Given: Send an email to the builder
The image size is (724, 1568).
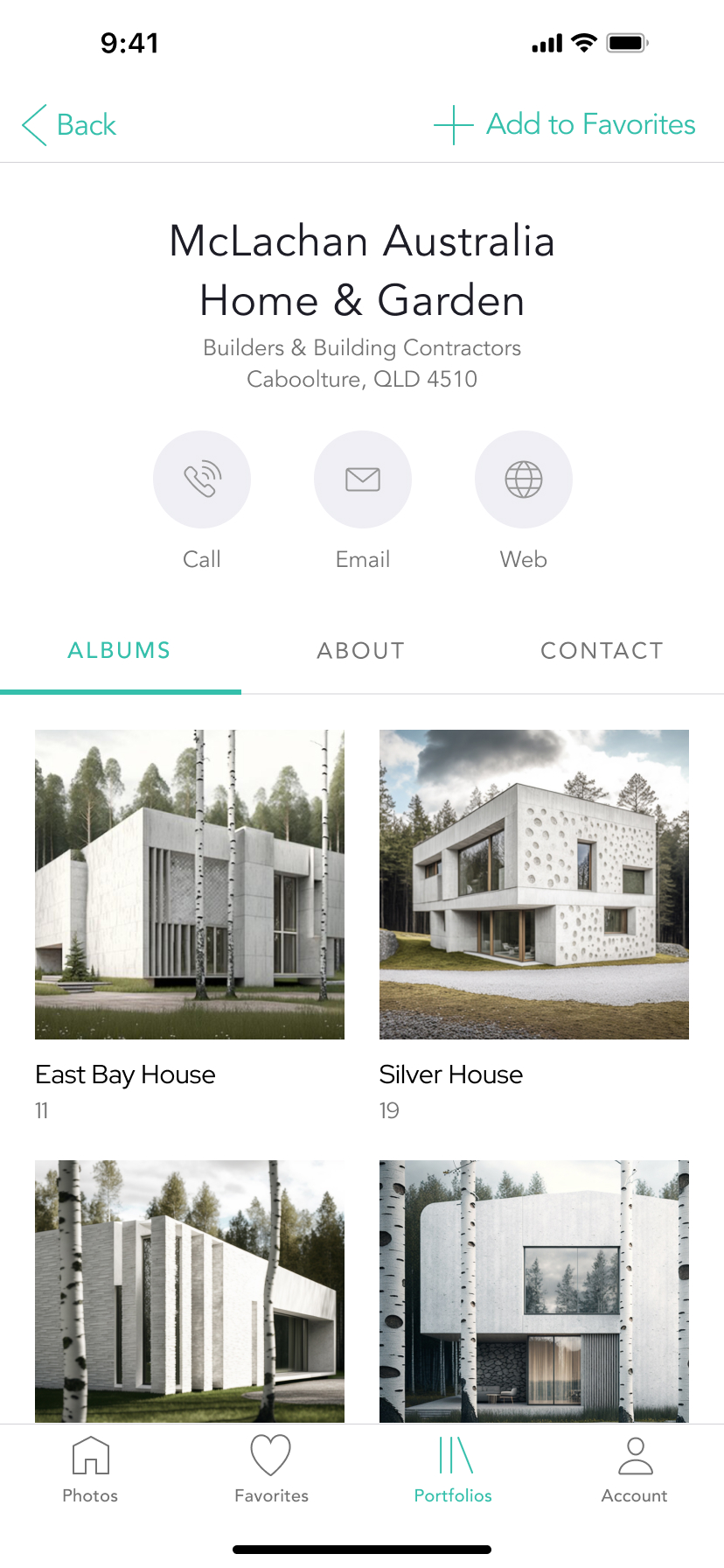Looking at the screenshot, I should [363, 479].
